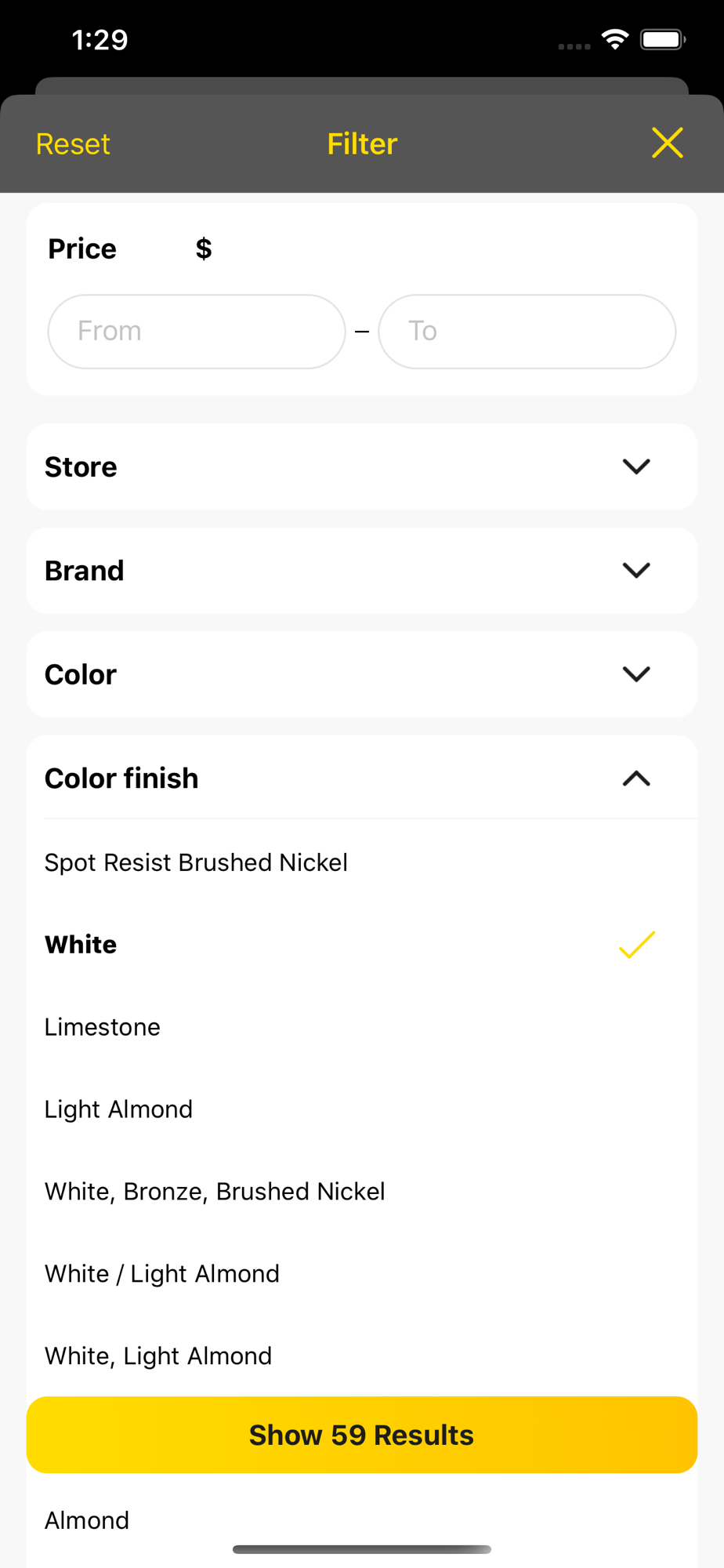Collapse the Color finish section

click(x=362, y=779)
